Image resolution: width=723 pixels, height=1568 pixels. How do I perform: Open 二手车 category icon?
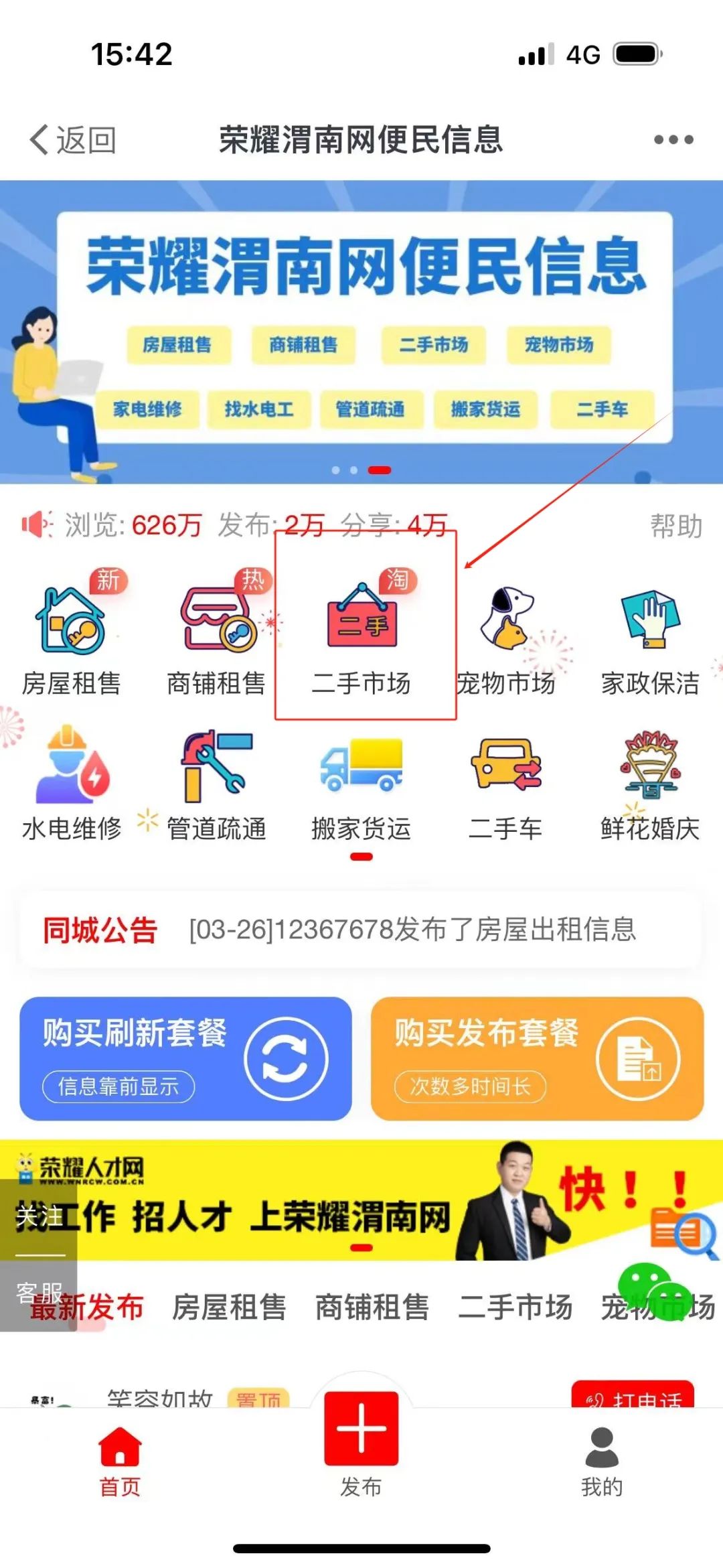[x=506, y=780]
